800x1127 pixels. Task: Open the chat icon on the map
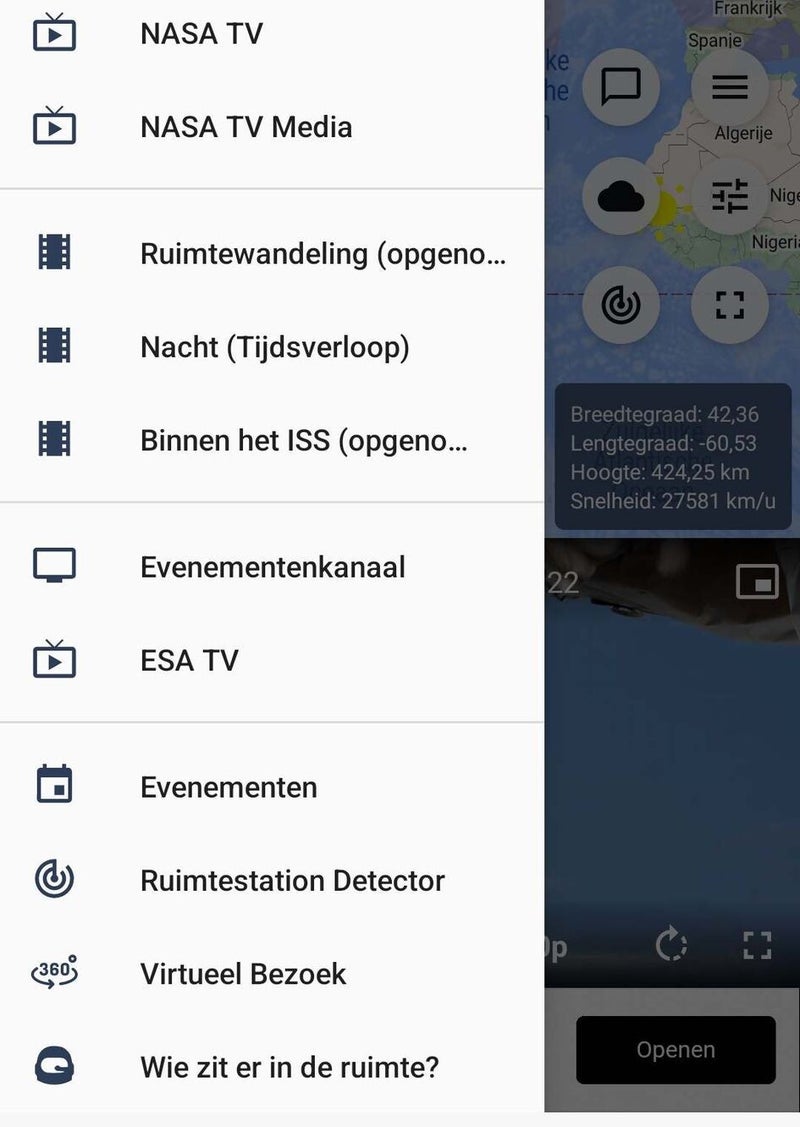click(x=621, y=88)
